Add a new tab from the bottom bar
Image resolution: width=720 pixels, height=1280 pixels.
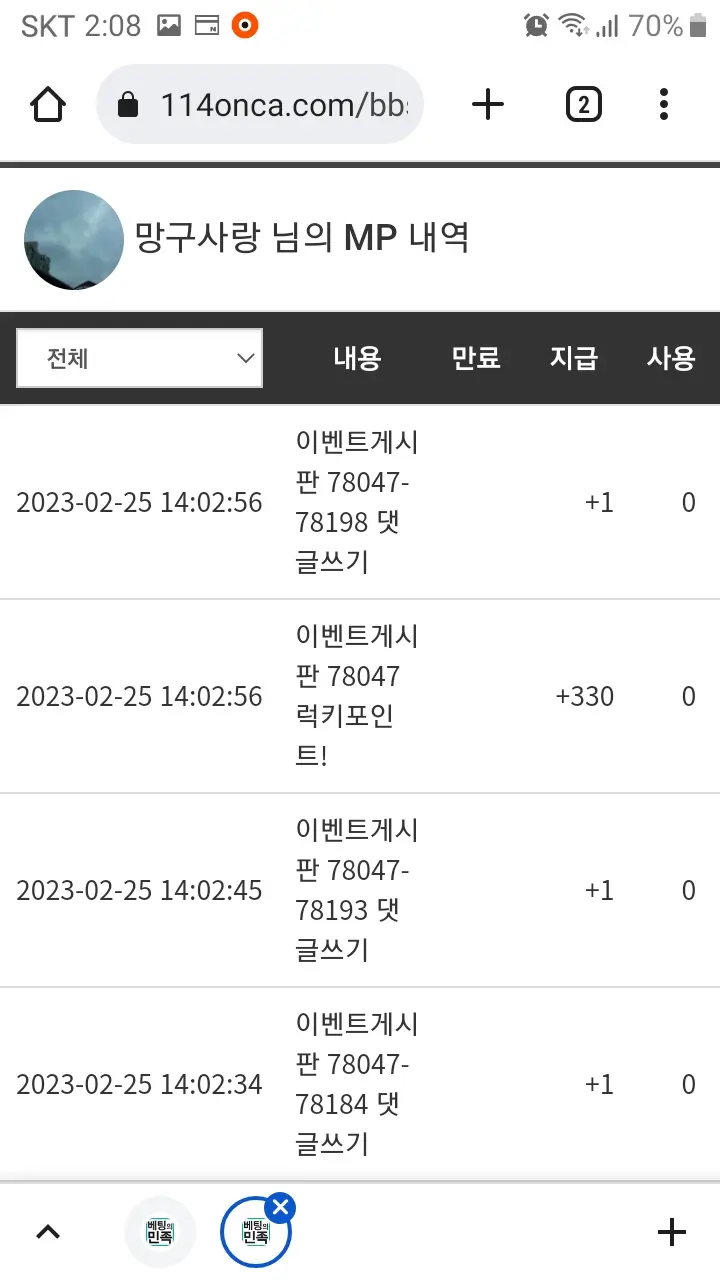pyautogui.click(x=672, y=1232)
